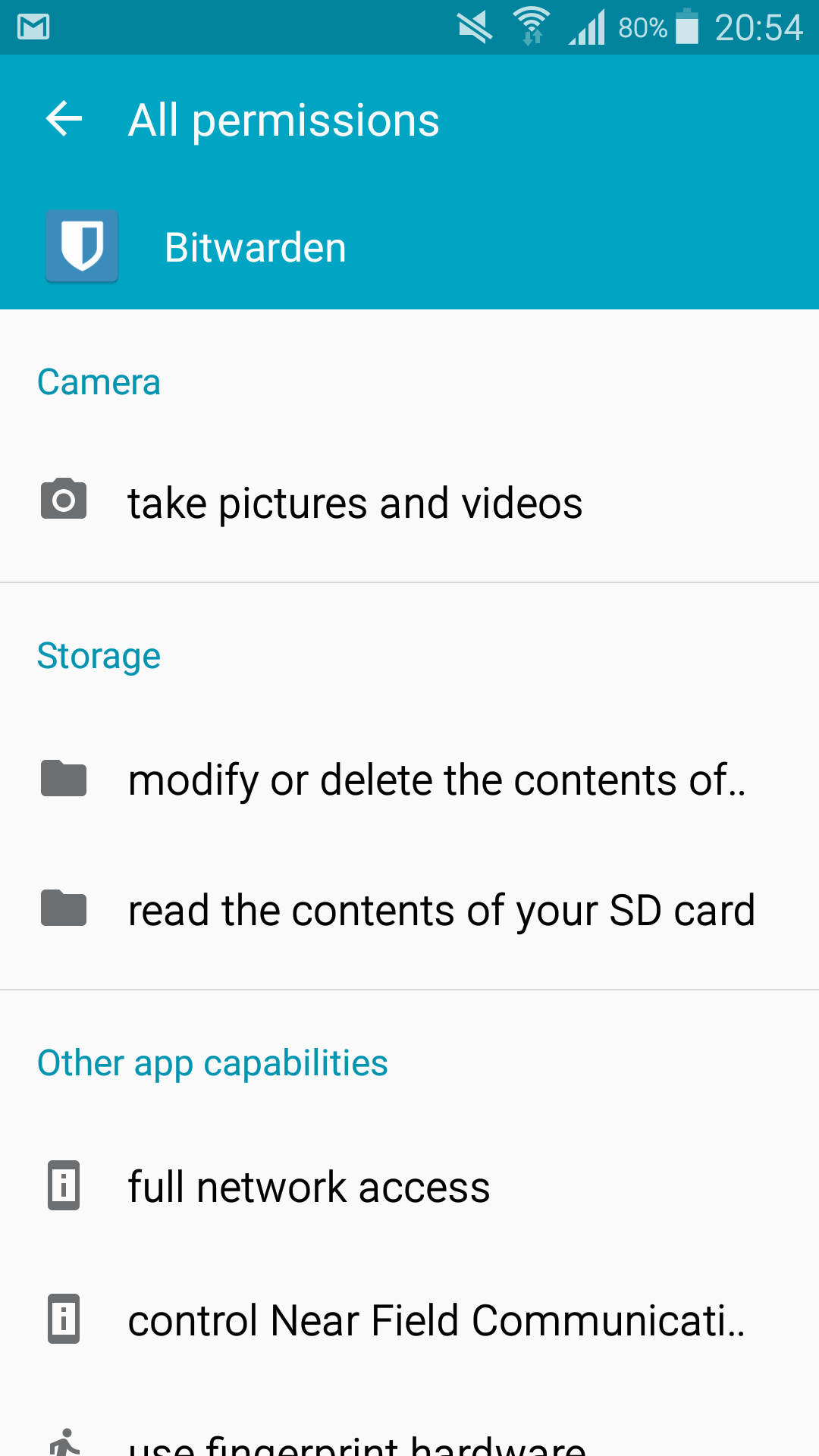Show details for 'full network access'
Image resolution: width=819 pixels, height=1456 pixels.
tap(309, 1187)
